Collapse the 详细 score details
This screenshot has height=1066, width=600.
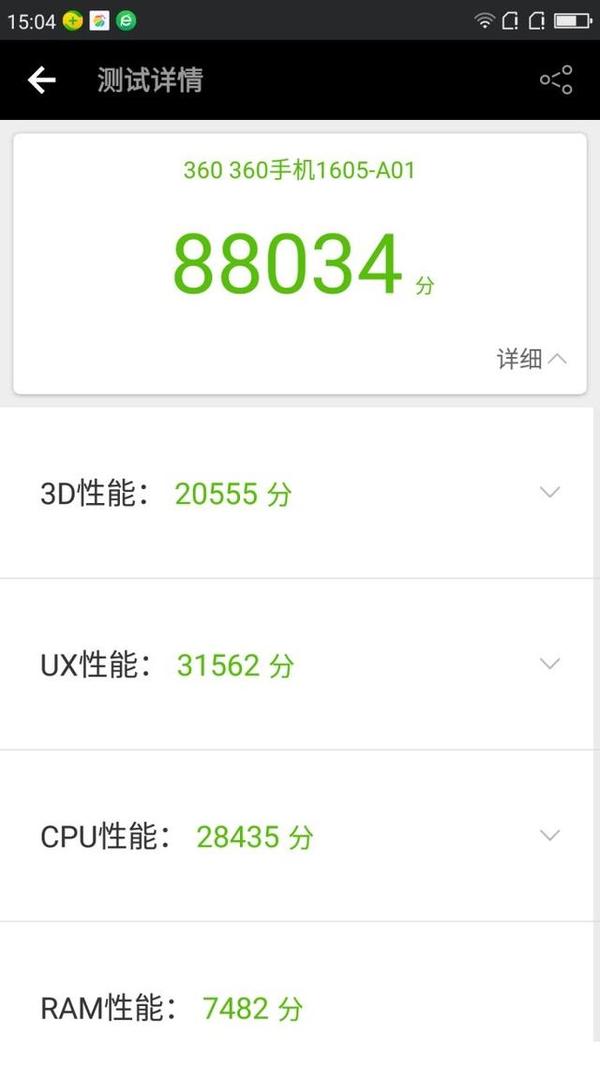point(532,358)
